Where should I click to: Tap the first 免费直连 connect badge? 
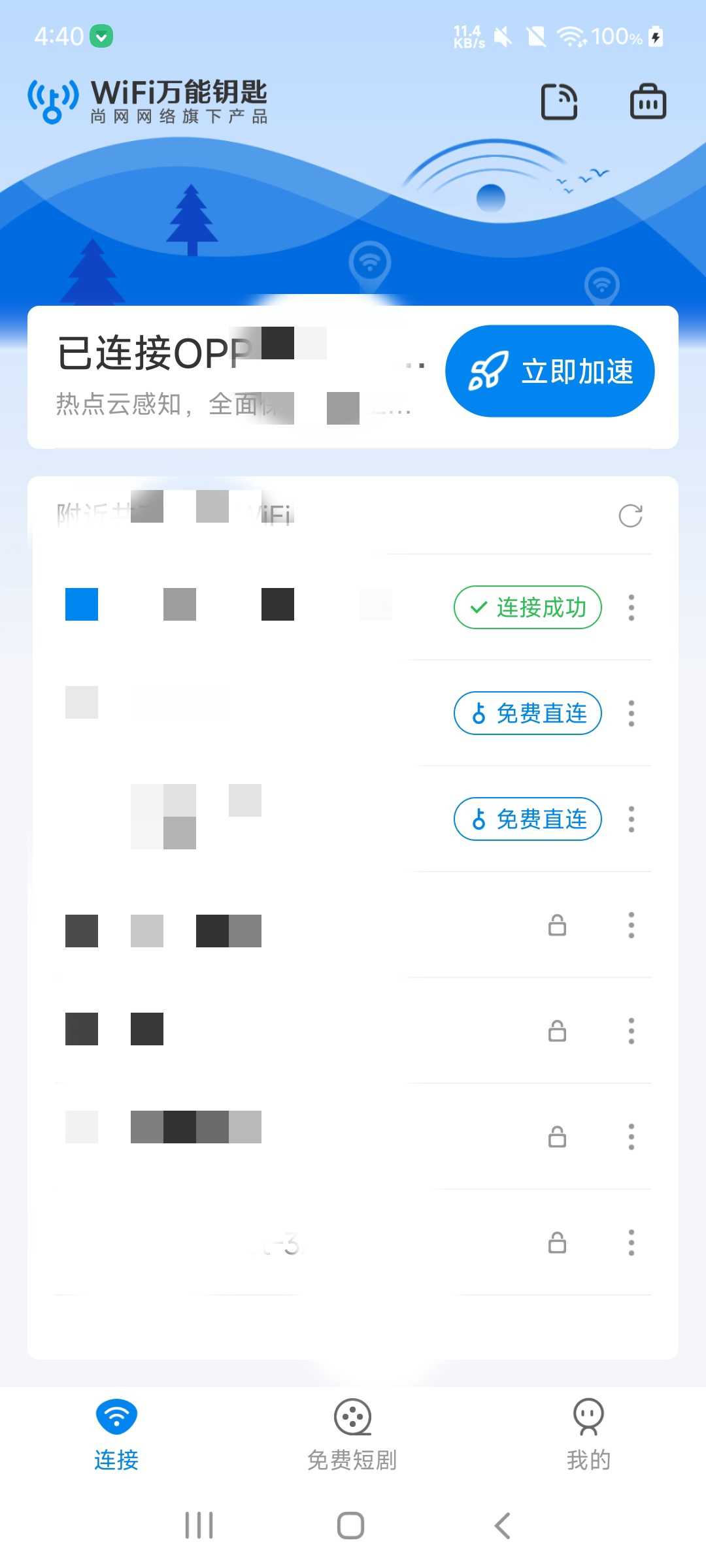(x=528, y=713)
